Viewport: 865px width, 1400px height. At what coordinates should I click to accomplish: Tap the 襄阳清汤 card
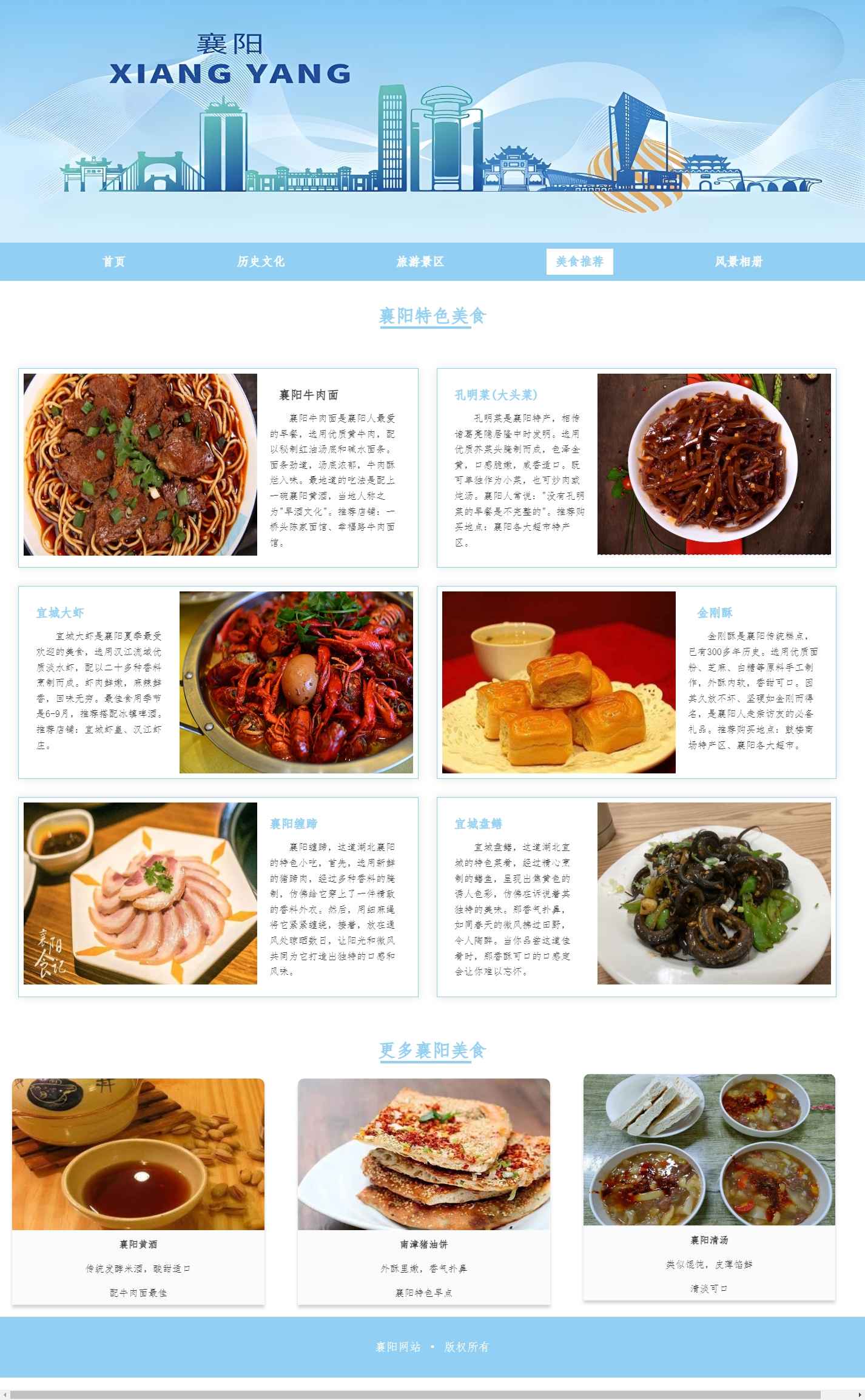coord(709,1186)
